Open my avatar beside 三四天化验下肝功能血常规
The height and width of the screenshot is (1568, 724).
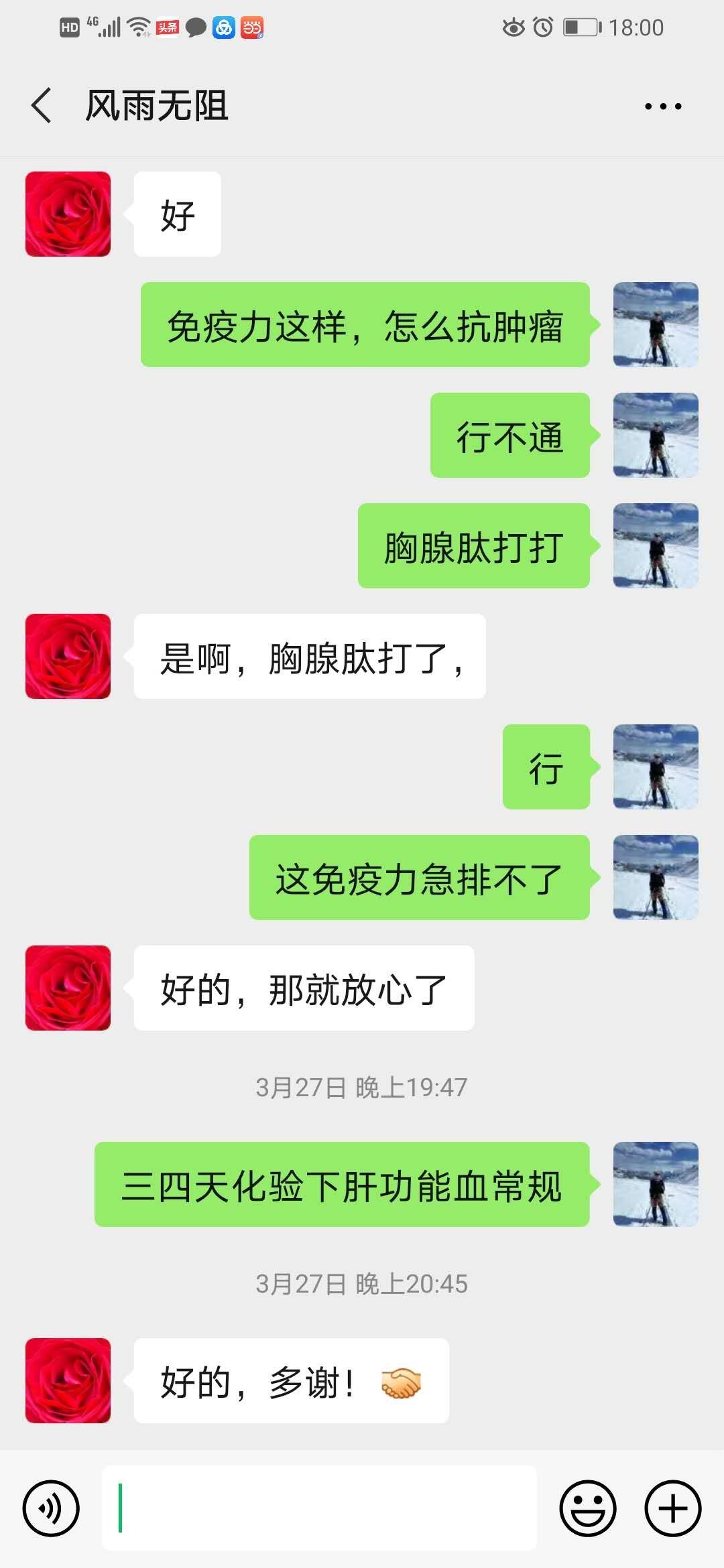(656, 1184)
